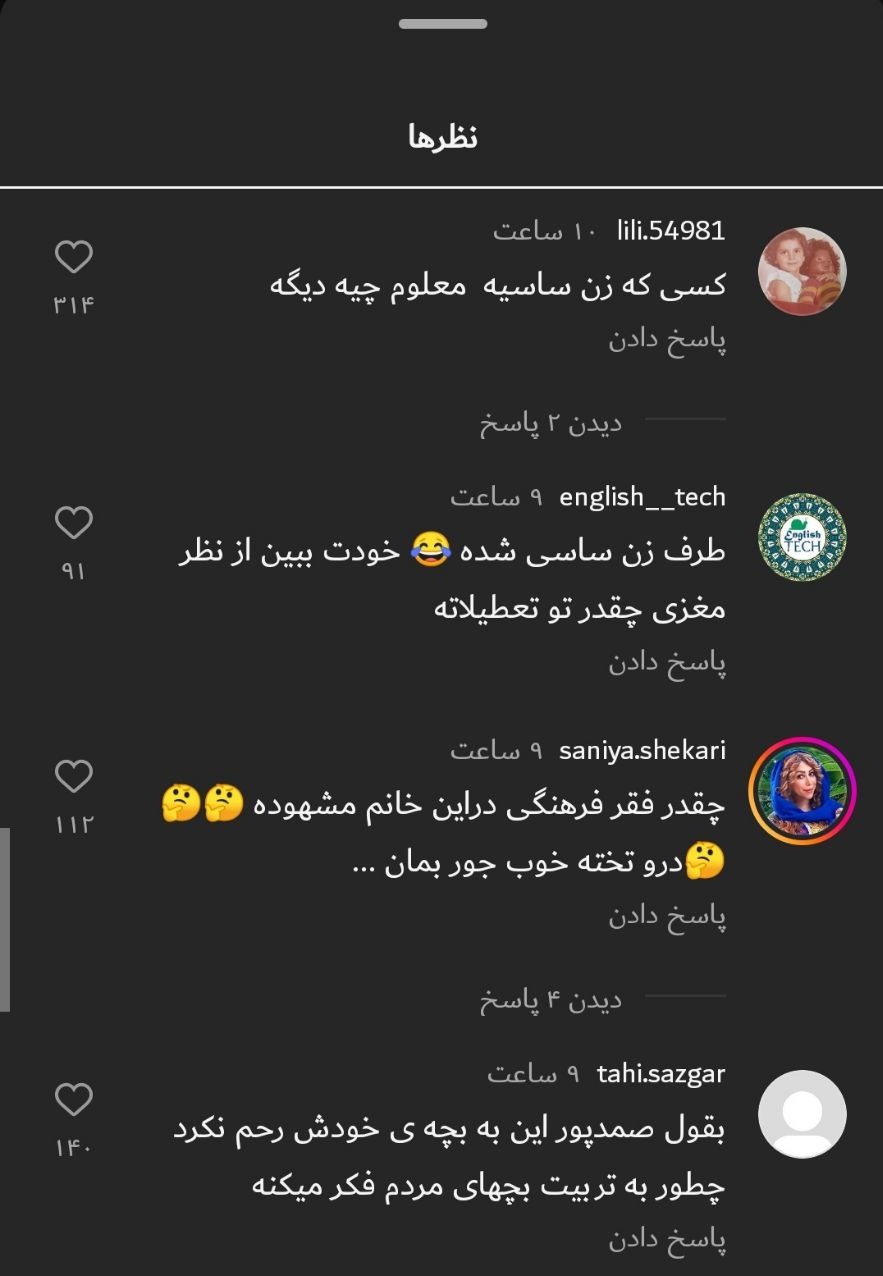Tap the username english__tech
This screenshot has width=883, height=1276.
(642, 497)
